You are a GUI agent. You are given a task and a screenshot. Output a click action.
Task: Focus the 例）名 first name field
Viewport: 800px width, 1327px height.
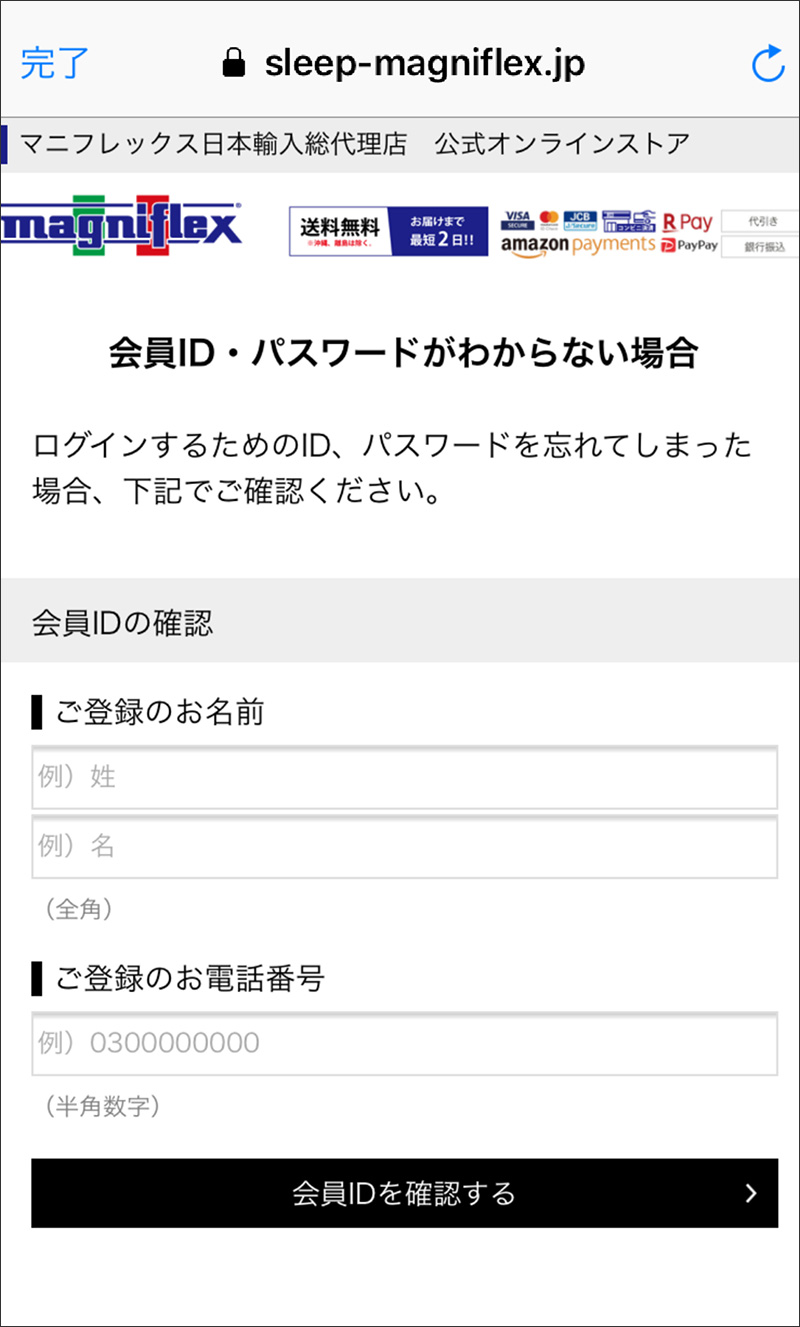(x=404, y=847)
